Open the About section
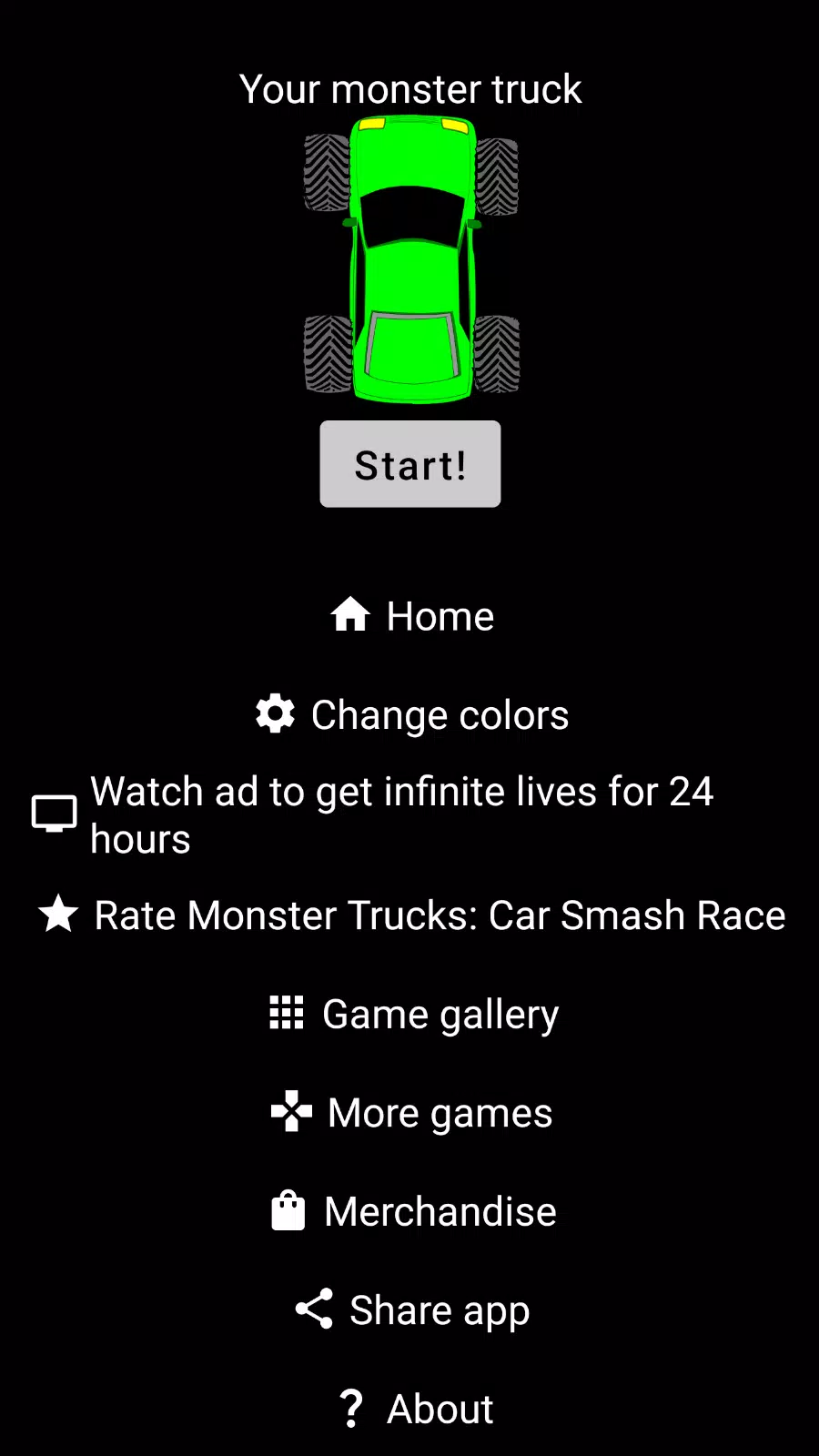Viewport: 819px width, 1456px height. tap(440, 1408)
